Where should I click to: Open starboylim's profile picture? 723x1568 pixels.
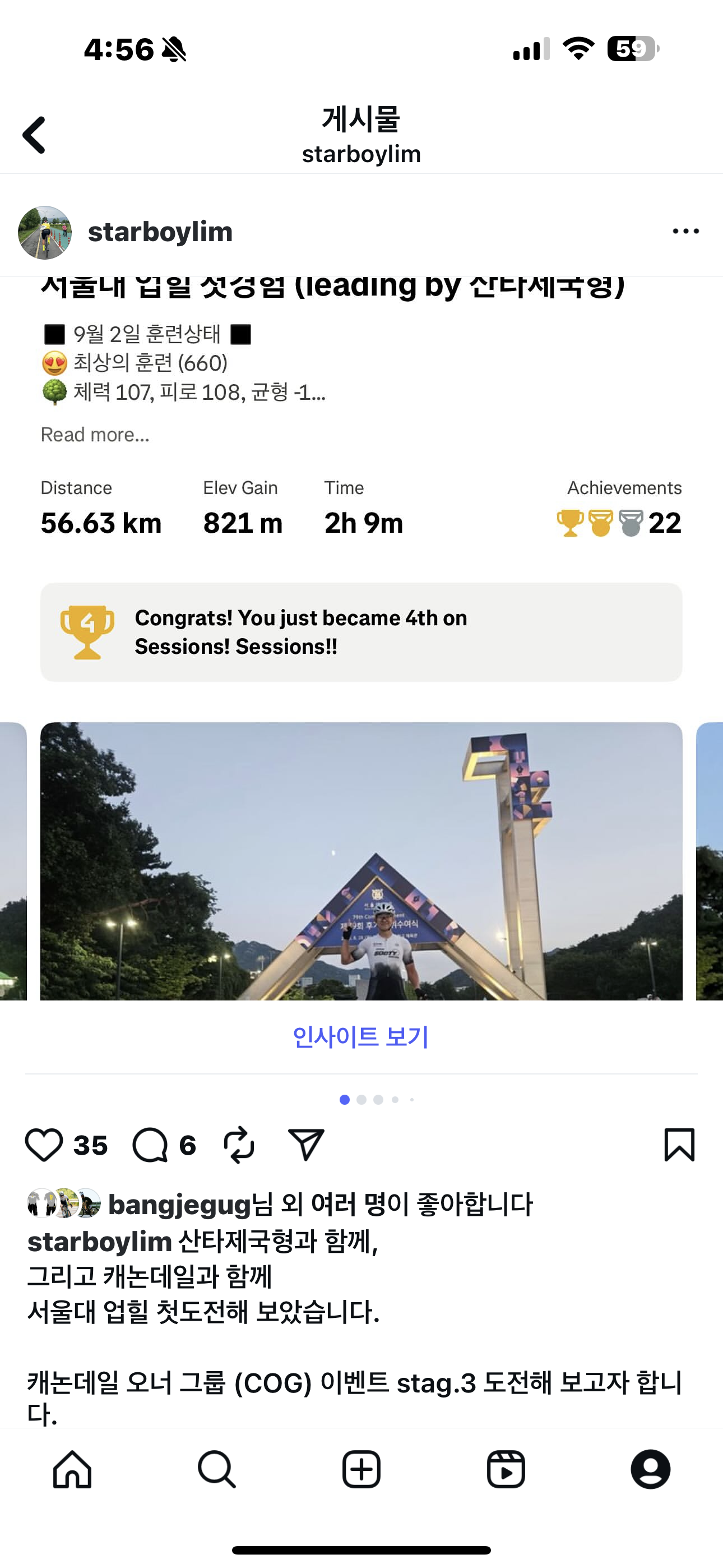[45, 233]
